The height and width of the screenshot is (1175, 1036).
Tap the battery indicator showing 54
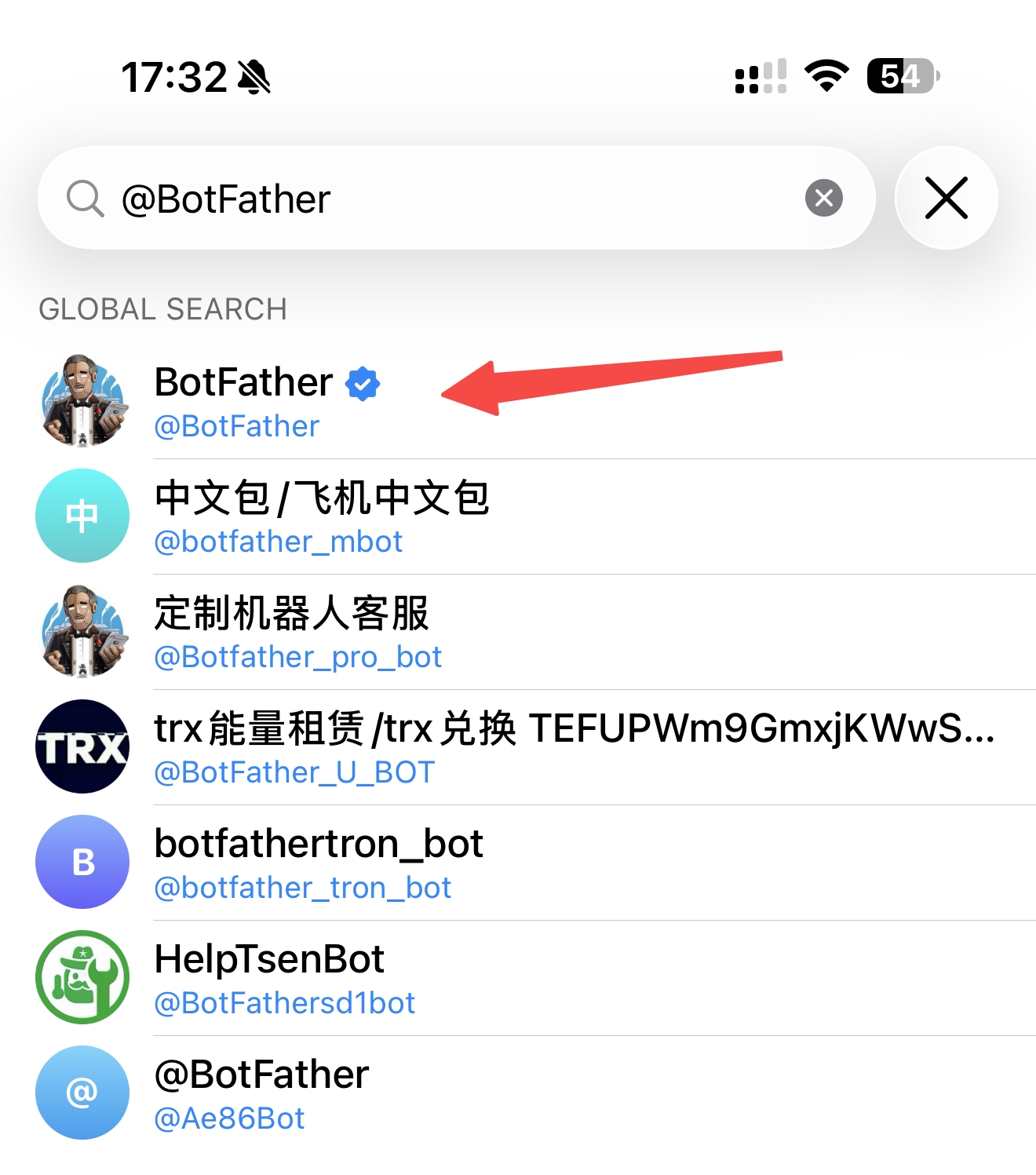[x=900, y=75]
